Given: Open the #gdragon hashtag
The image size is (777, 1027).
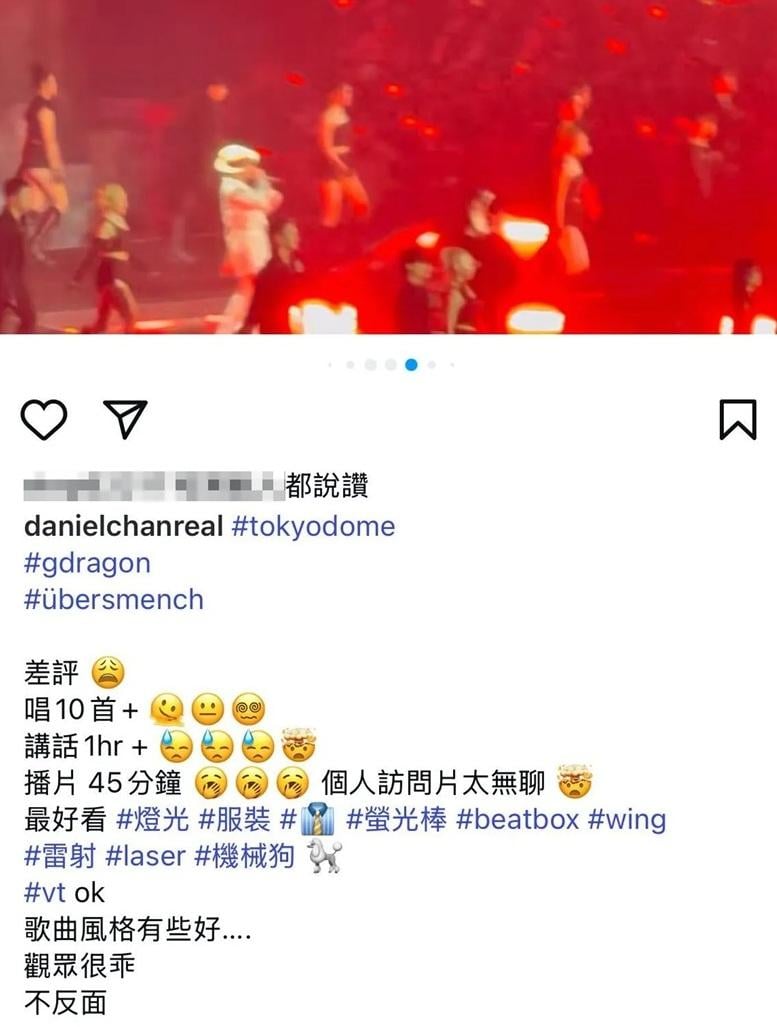Looking at the screenshot, I should tap(87, 562).
